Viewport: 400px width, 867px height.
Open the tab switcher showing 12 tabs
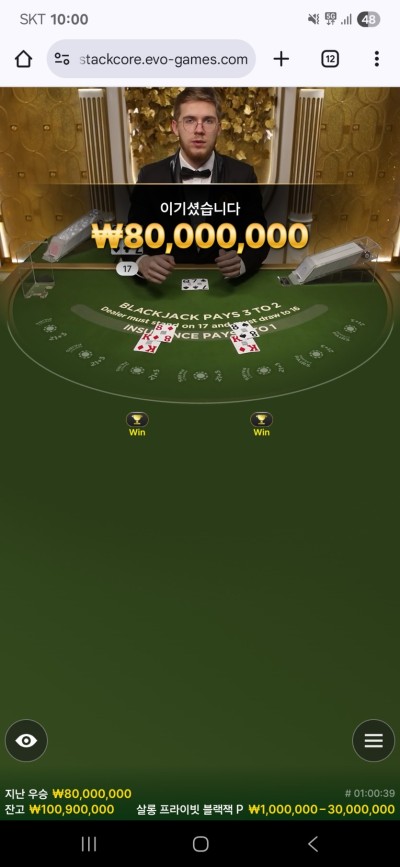point(330,59)
